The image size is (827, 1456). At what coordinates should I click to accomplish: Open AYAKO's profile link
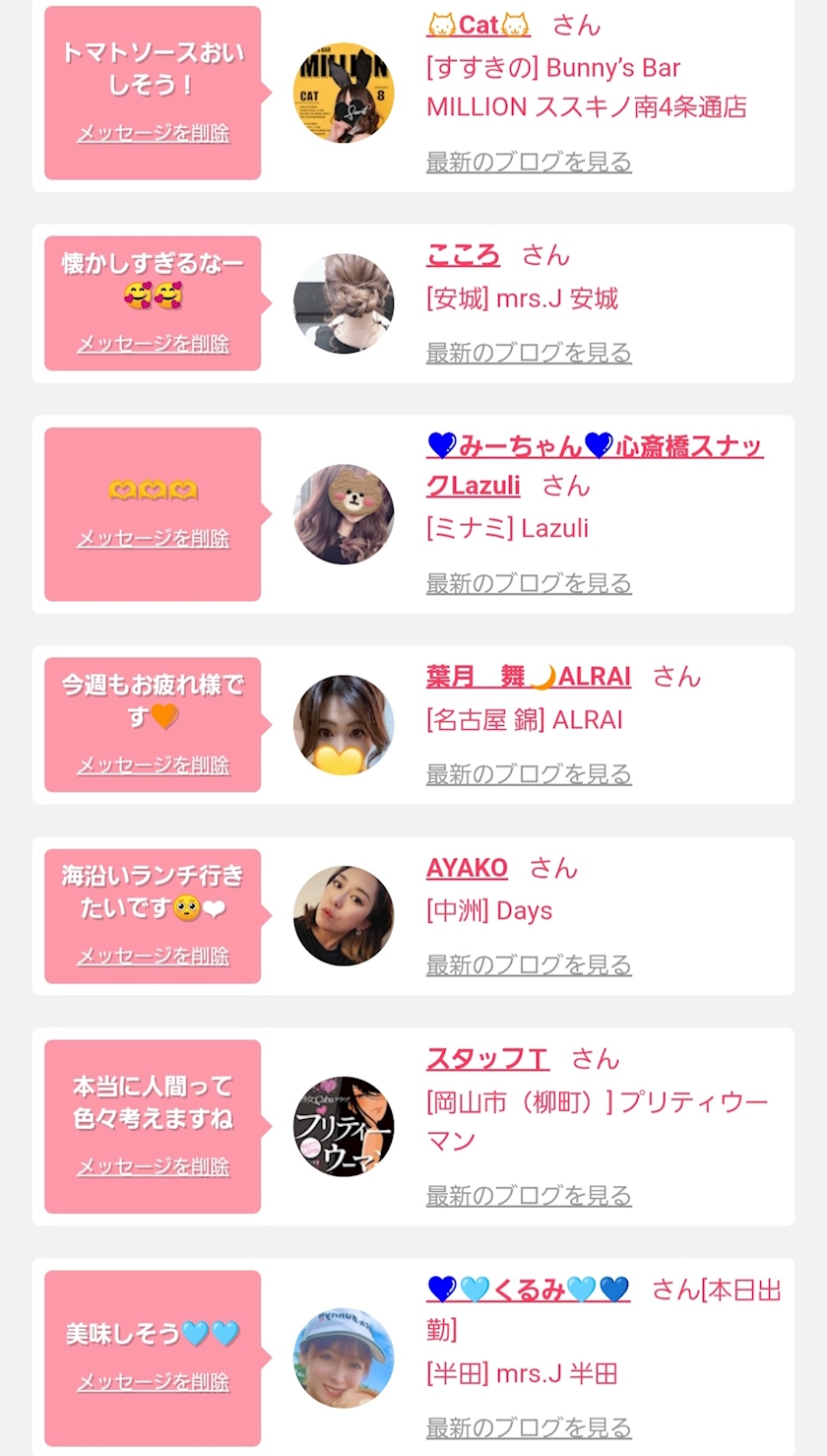[467, 868]
